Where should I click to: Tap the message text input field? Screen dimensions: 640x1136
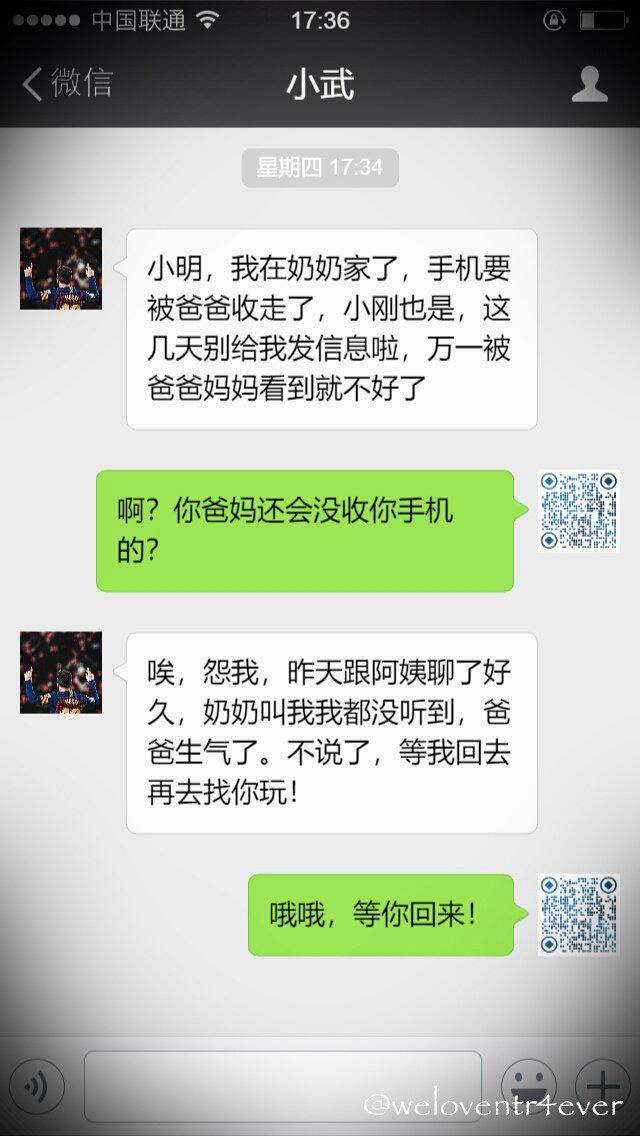[282, 1086]
